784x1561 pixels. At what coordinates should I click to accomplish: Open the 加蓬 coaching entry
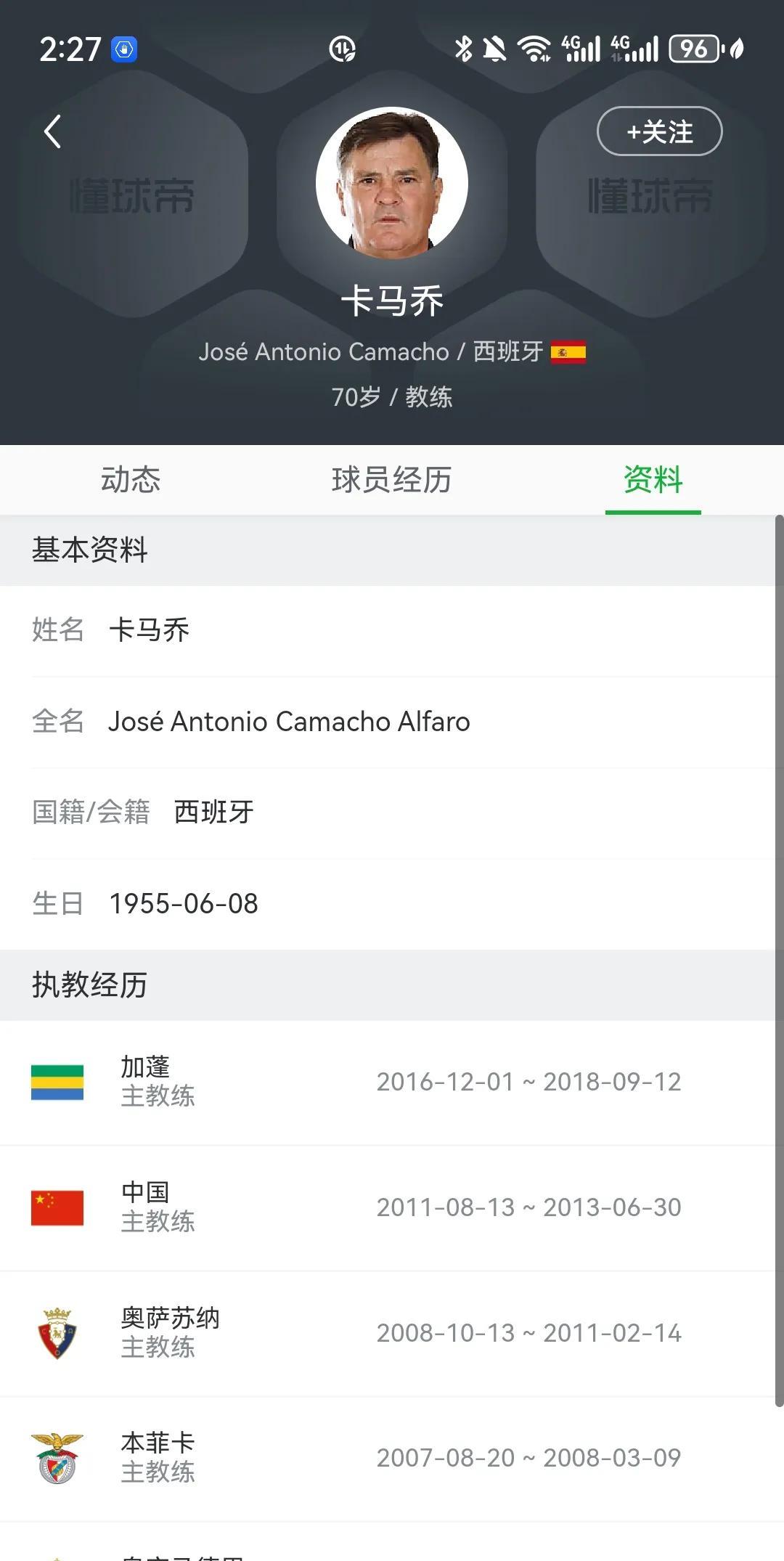[x=392, y=1083]
